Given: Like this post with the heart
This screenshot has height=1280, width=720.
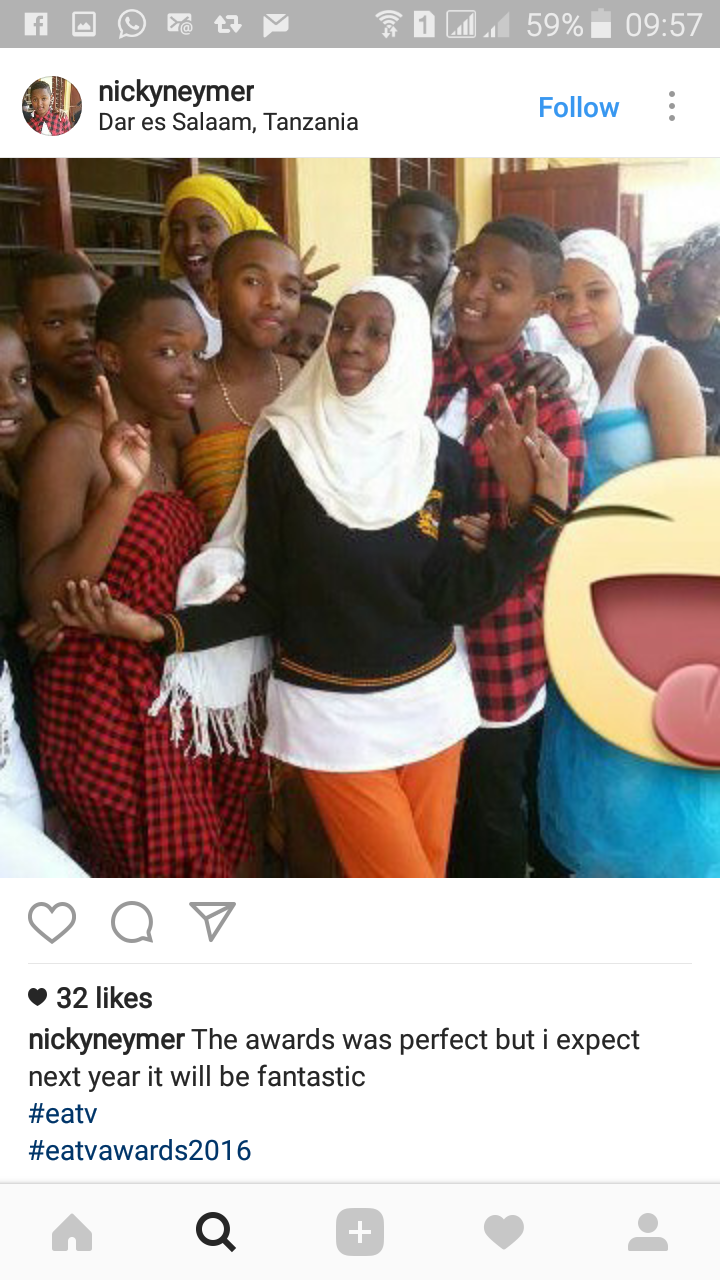Looking at the screenshot, I should 52,922.
